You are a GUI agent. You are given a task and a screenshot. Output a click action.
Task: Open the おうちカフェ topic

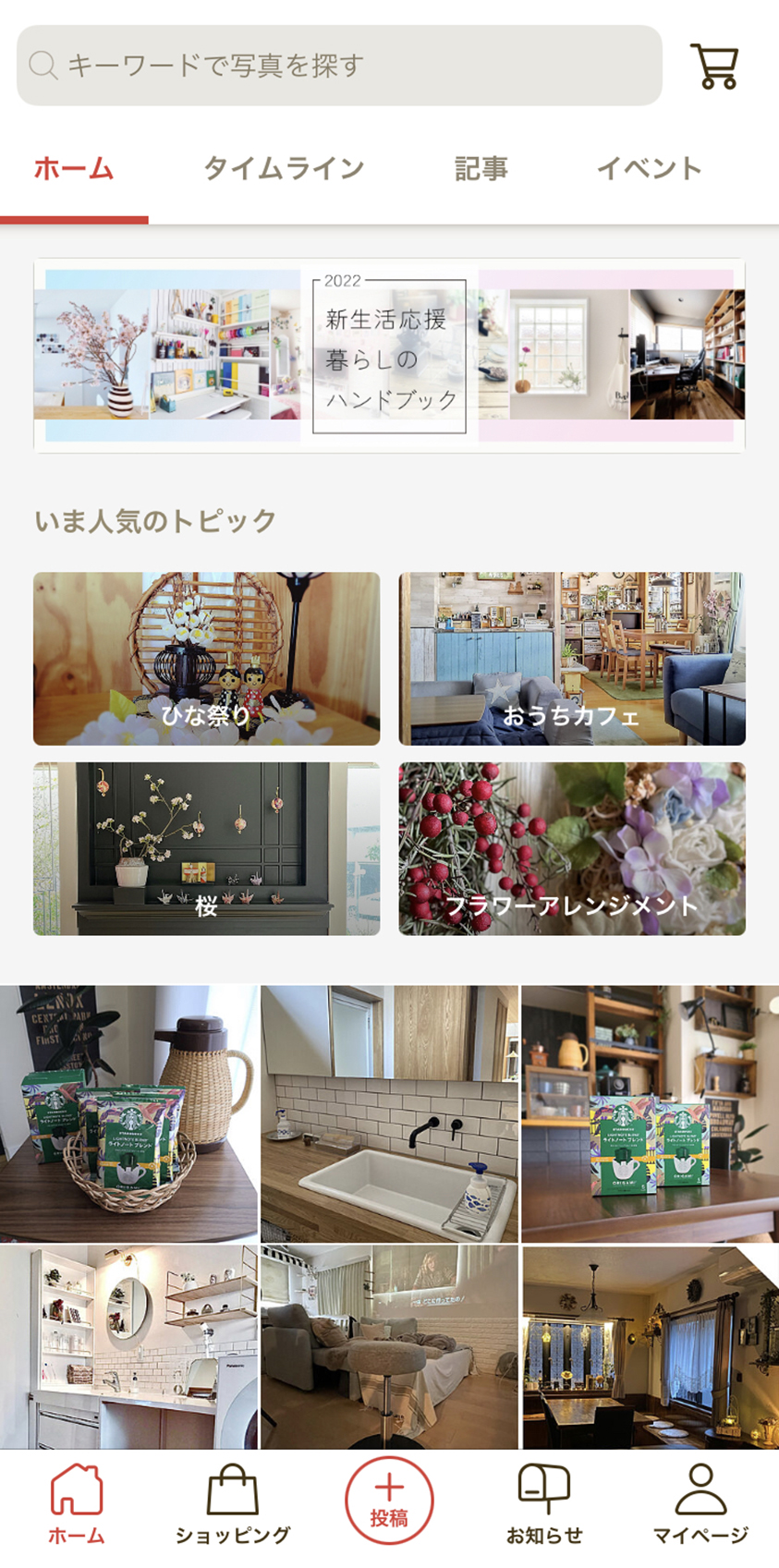click(571, 658)
